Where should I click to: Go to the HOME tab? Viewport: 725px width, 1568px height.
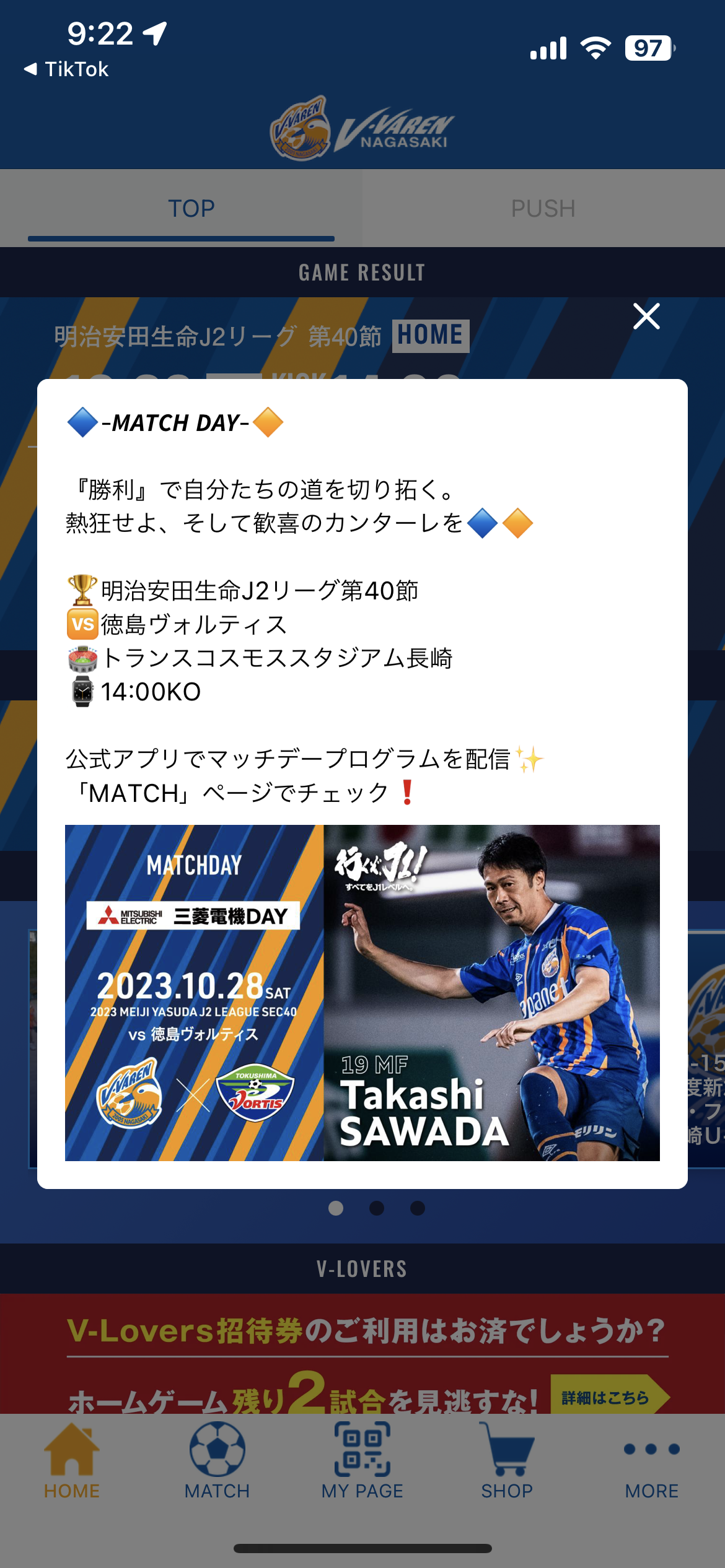(x=72, y=1461)
